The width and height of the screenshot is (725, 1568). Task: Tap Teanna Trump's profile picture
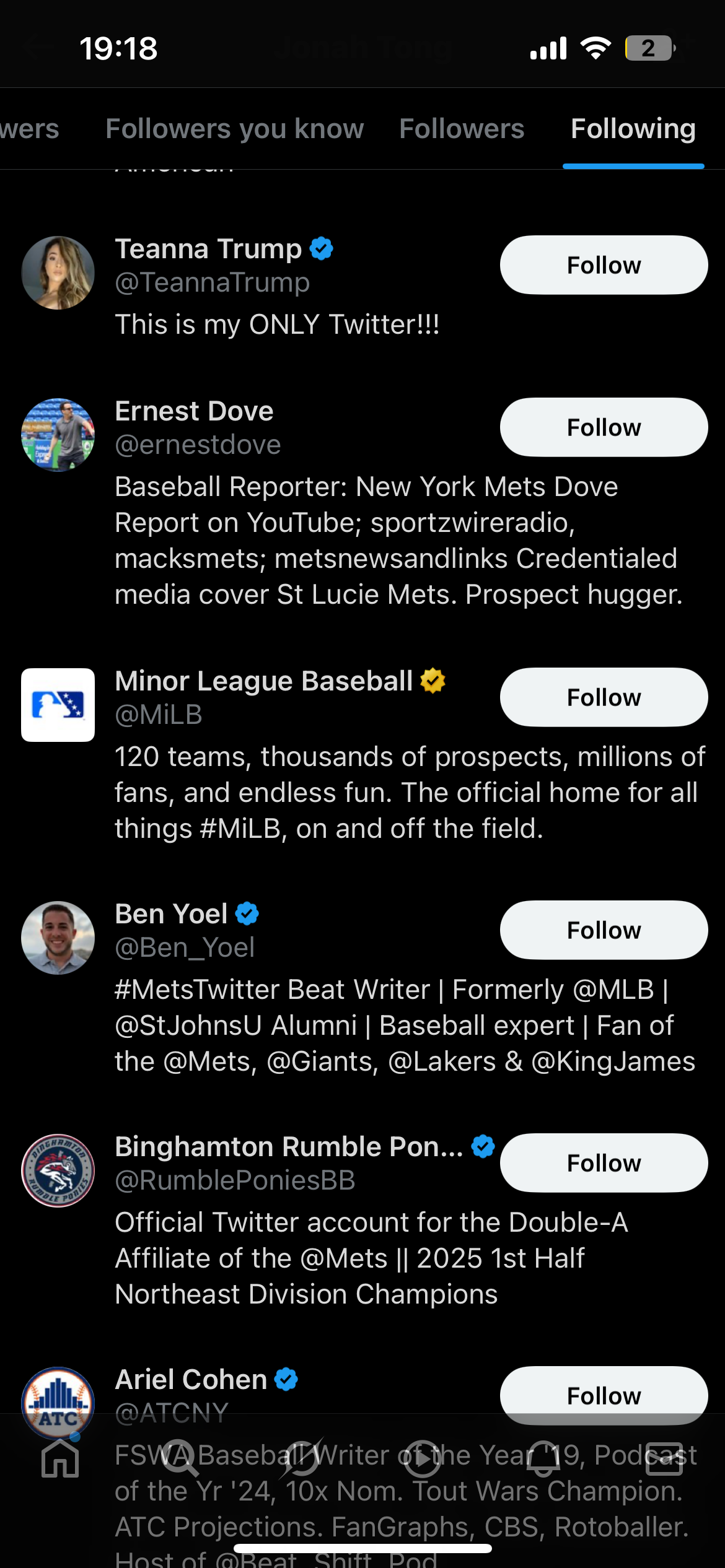tap(58, 272)
